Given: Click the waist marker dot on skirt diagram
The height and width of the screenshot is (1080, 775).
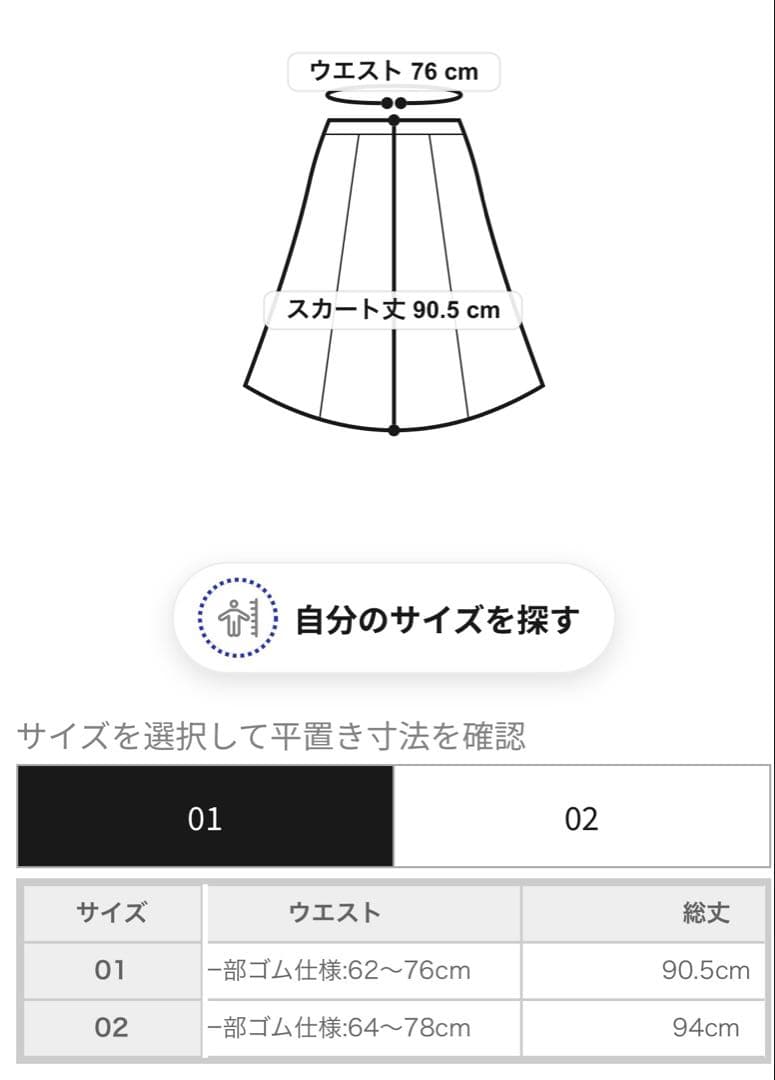Looking at the screenshot, I should click(396, 103).
